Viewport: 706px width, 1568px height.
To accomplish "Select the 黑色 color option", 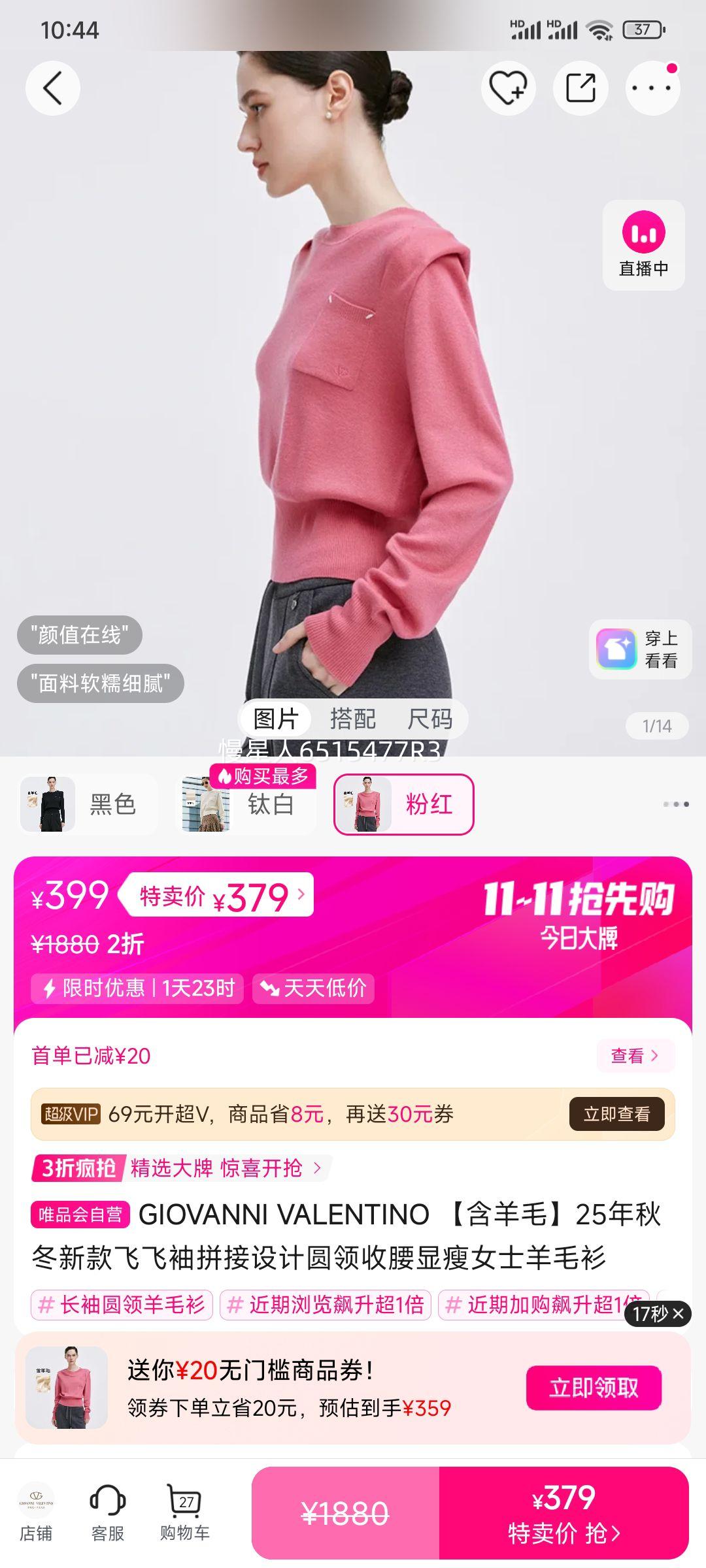I will (x=88, y=804).
